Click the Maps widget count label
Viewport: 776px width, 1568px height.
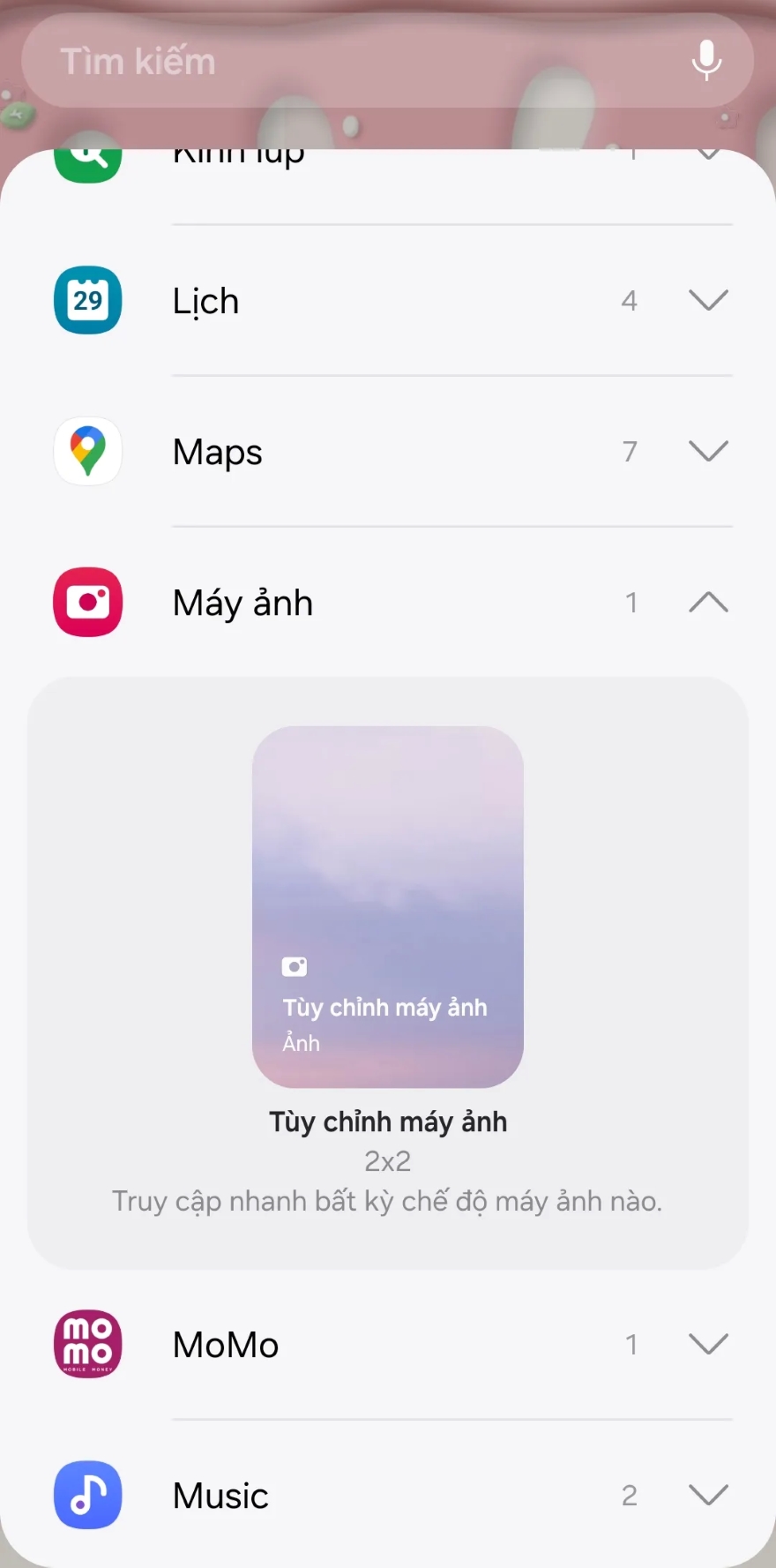tap(630, 451)
